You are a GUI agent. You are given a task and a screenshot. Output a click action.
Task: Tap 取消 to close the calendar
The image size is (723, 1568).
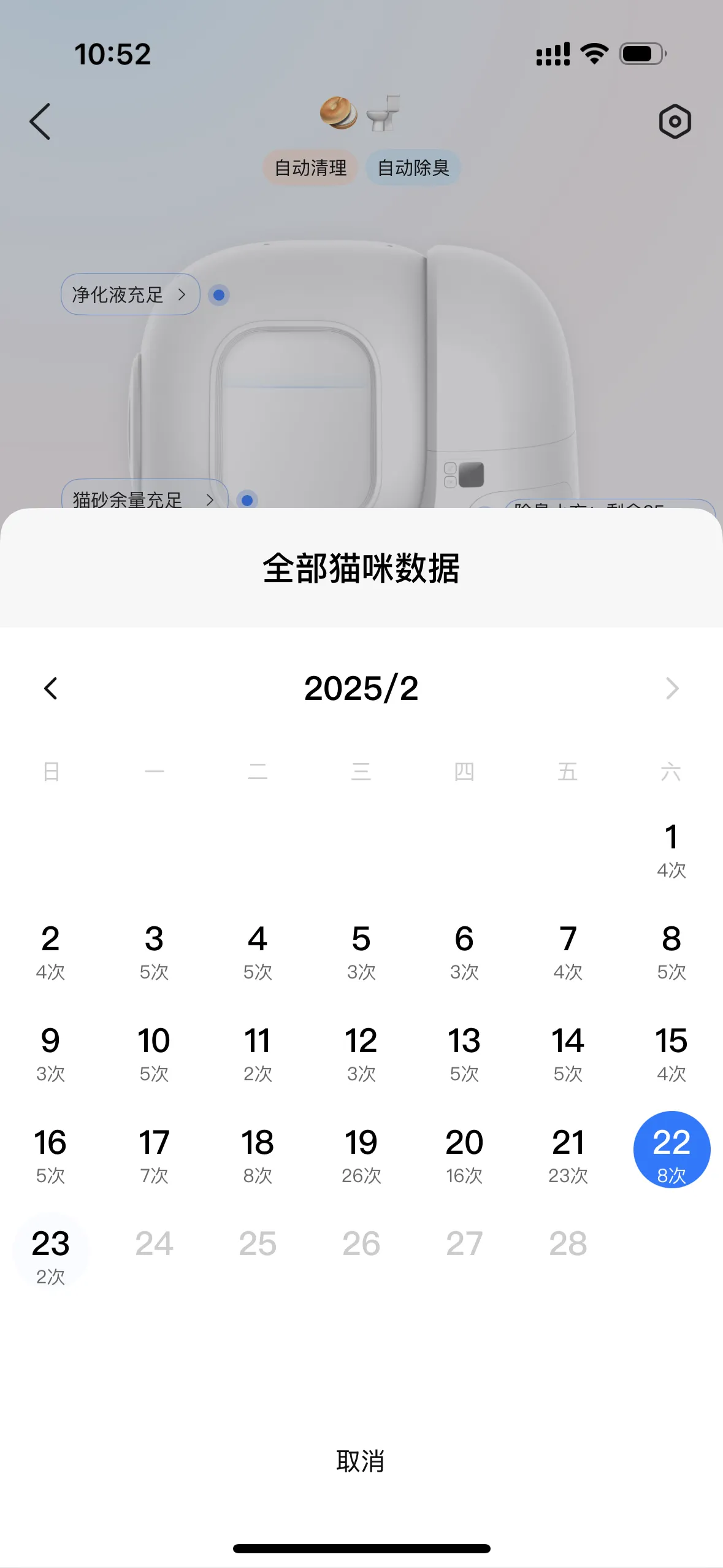(361, 1461)
